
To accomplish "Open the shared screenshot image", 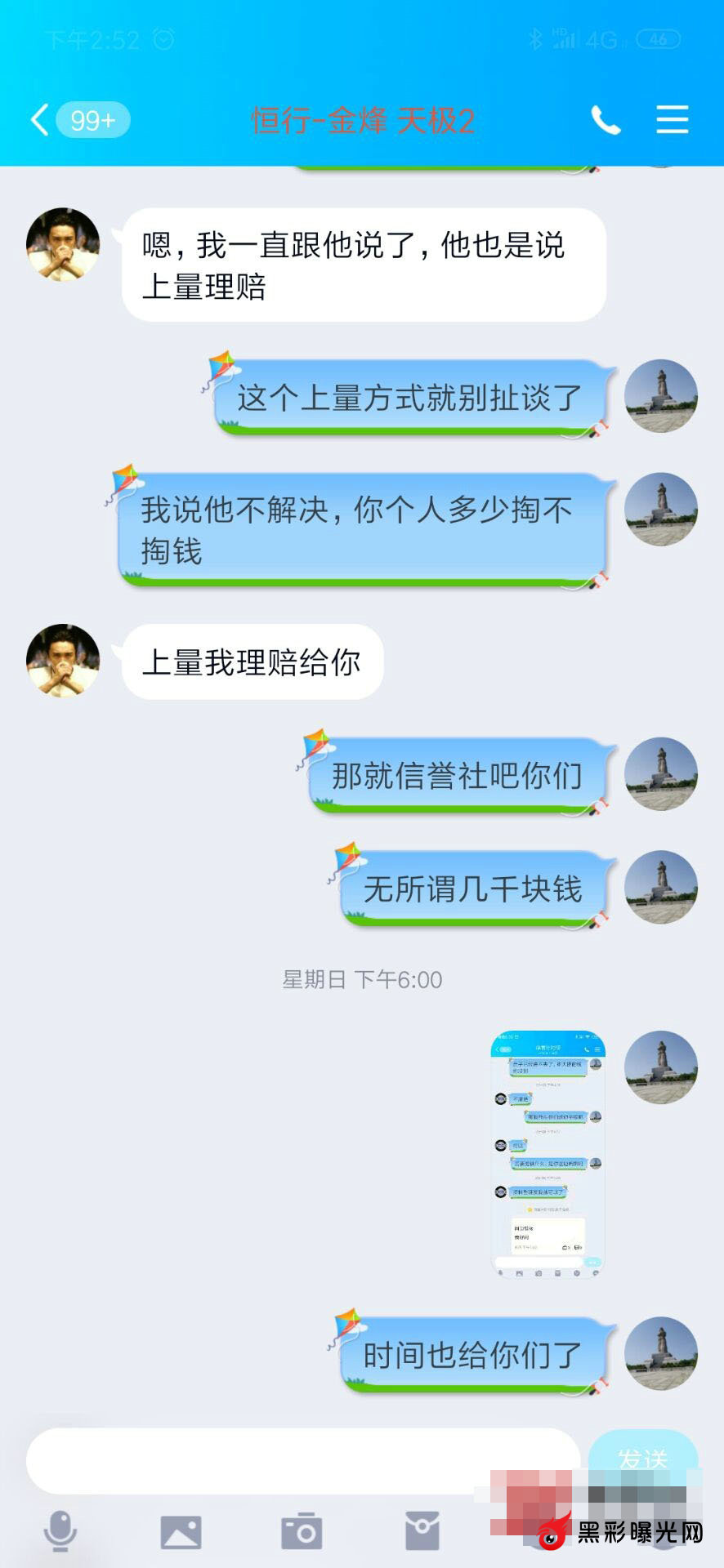I will tap(547, 1153).
